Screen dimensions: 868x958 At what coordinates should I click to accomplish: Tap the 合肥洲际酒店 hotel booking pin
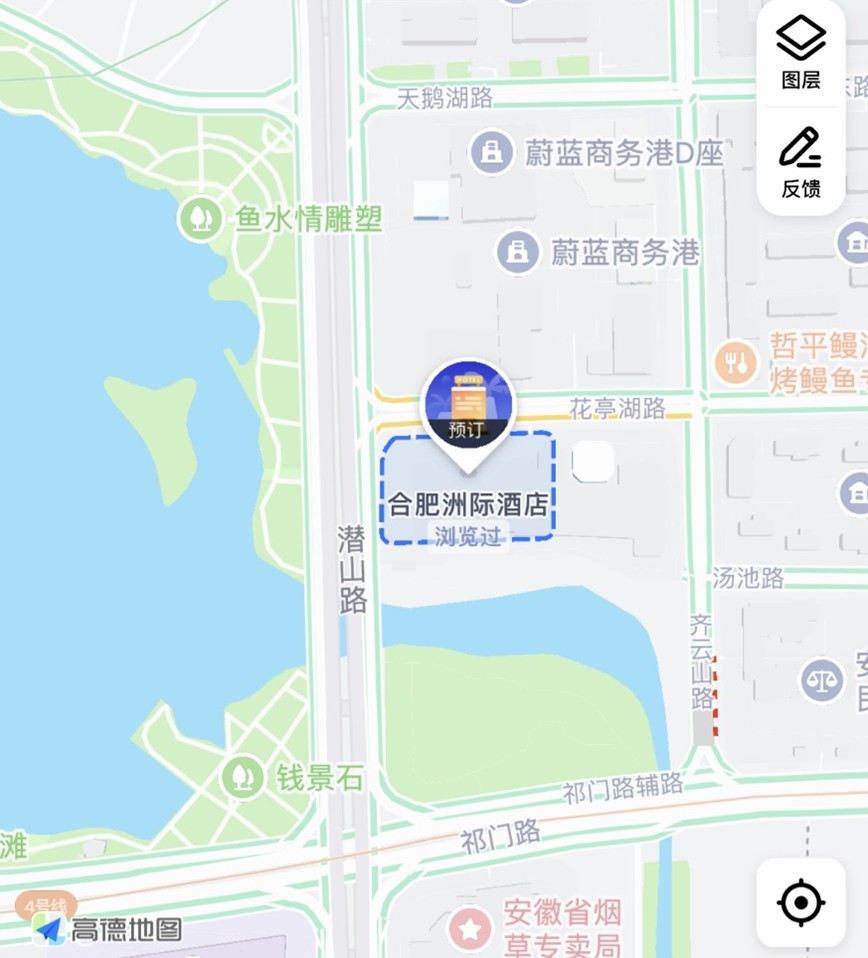[468, 405]
